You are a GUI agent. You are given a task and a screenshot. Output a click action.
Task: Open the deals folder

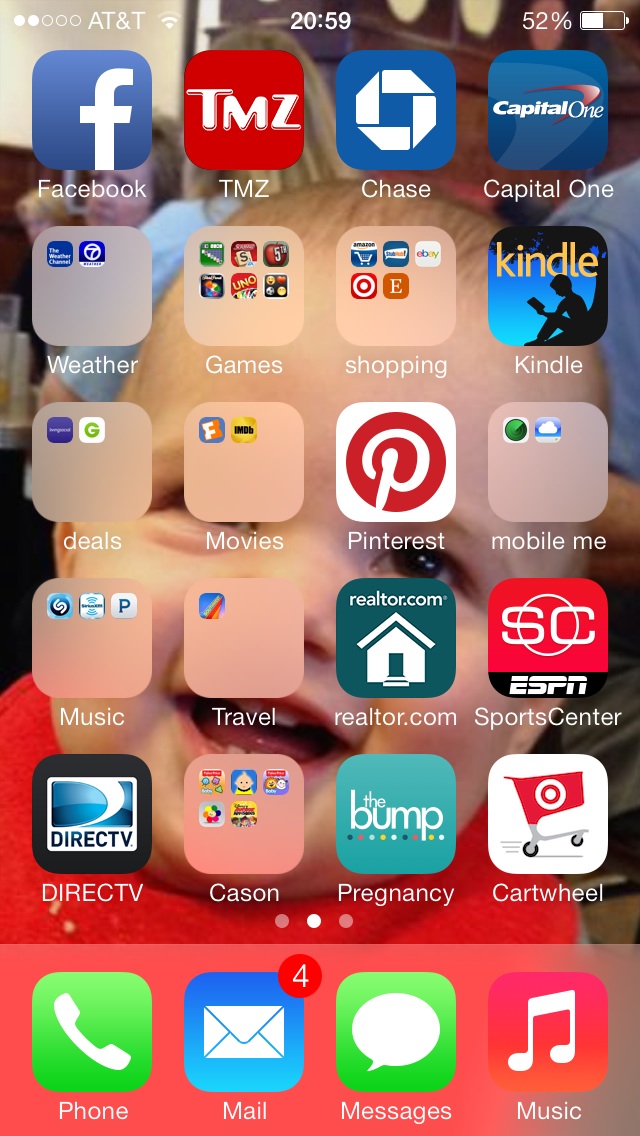point(92,462)
